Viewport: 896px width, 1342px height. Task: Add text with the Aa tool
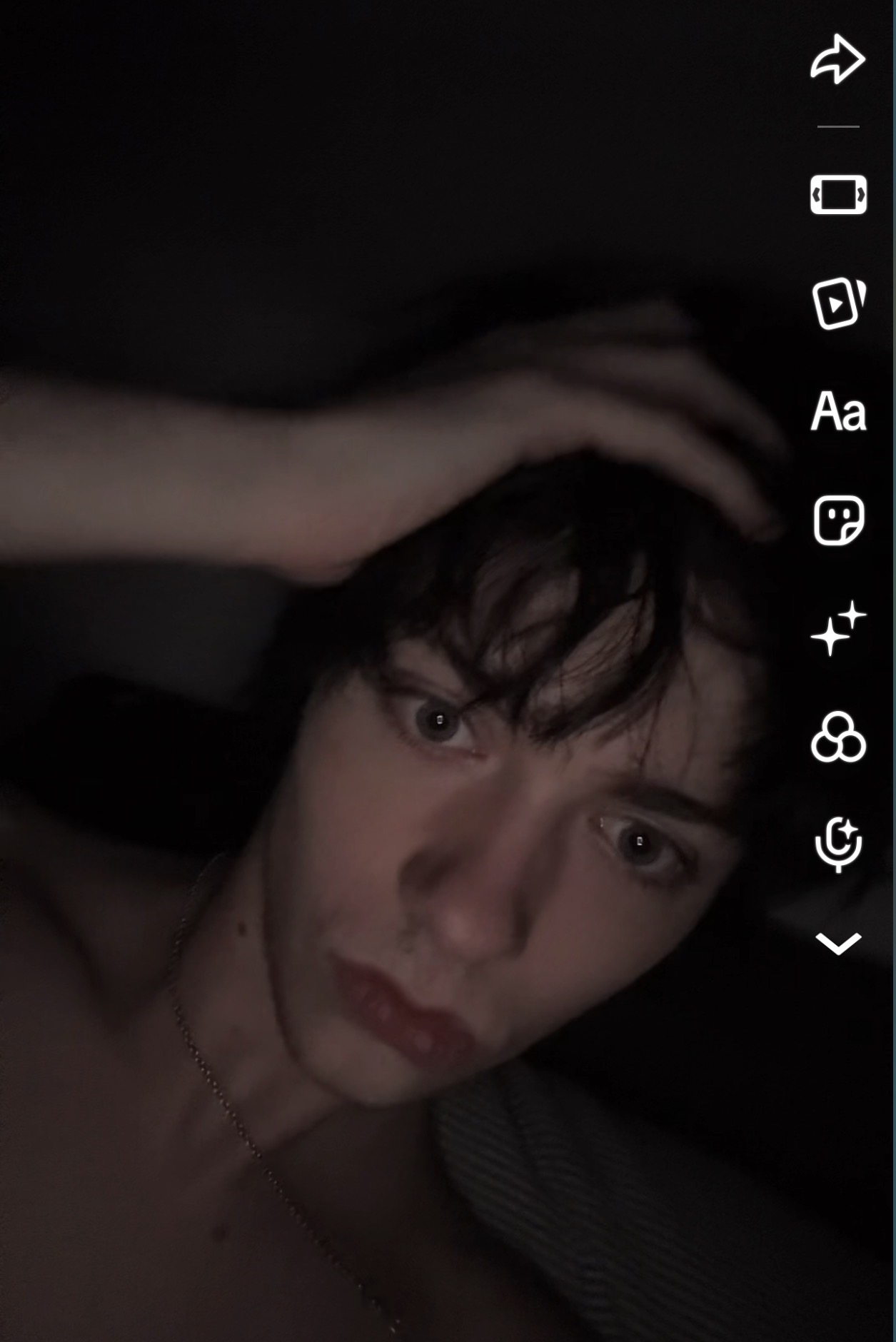click(x=838, y=411)
